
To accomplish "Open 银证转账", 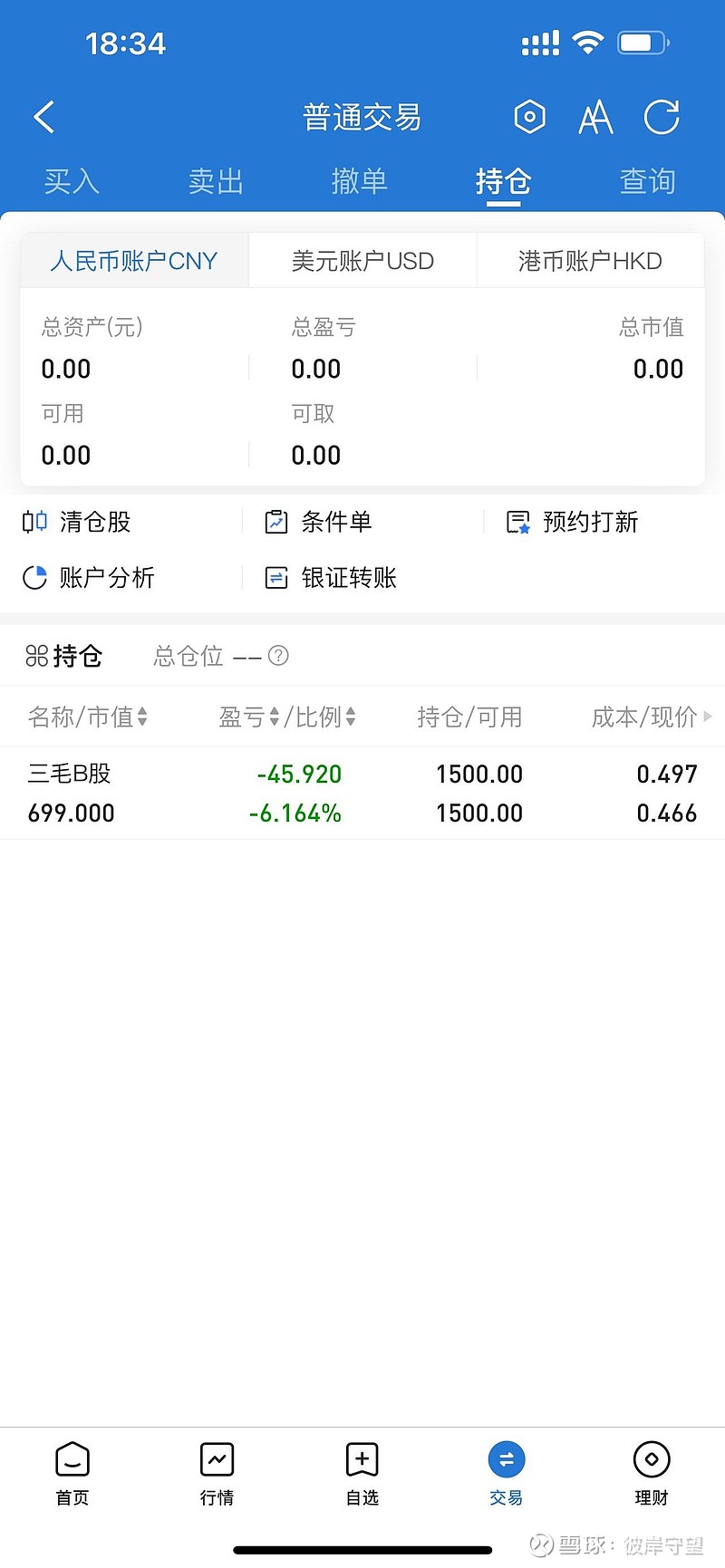I will point(331,578).
